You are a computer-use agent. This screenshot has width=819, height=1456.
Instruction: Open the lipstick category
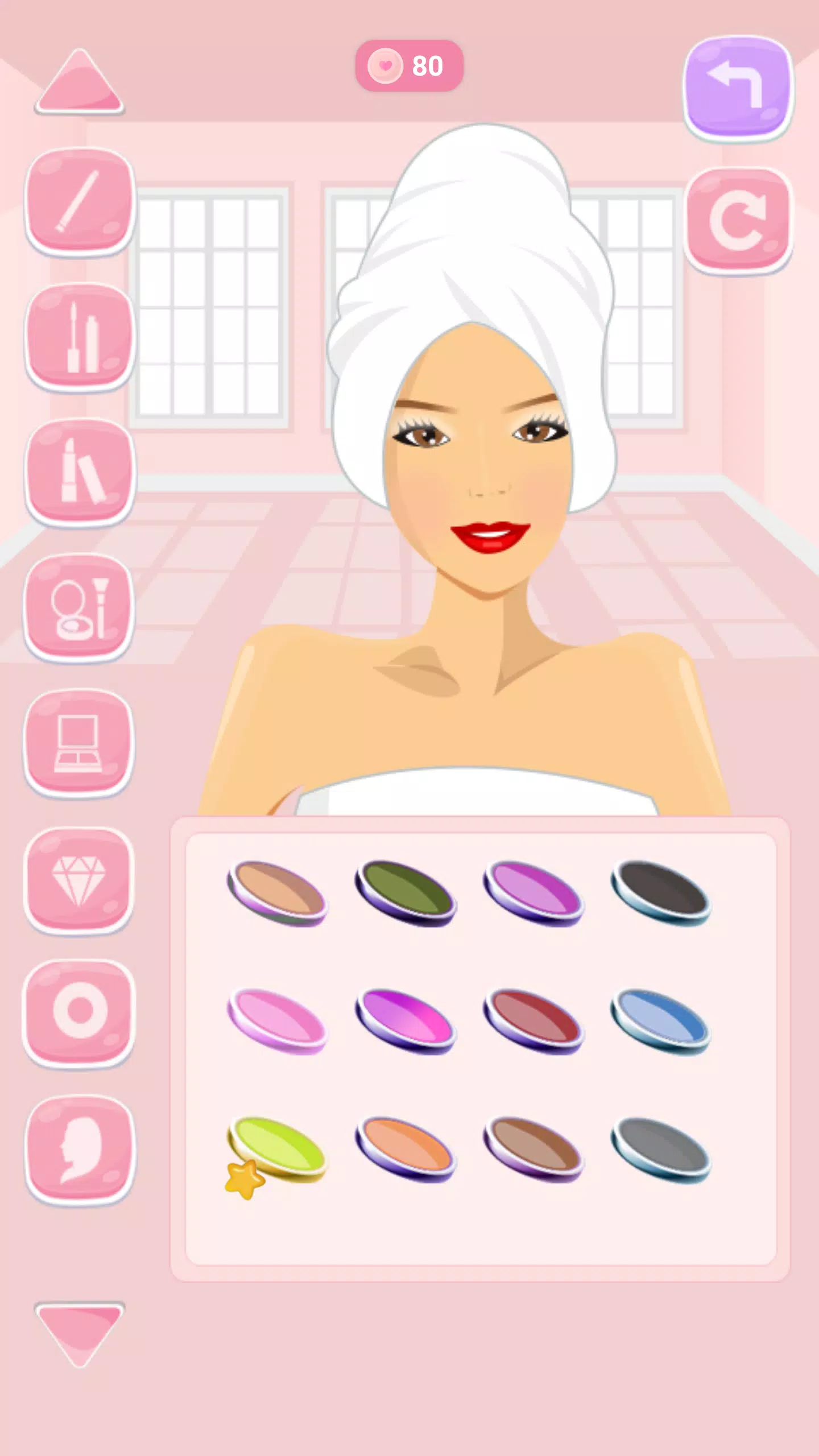click(x=80, y=472)
